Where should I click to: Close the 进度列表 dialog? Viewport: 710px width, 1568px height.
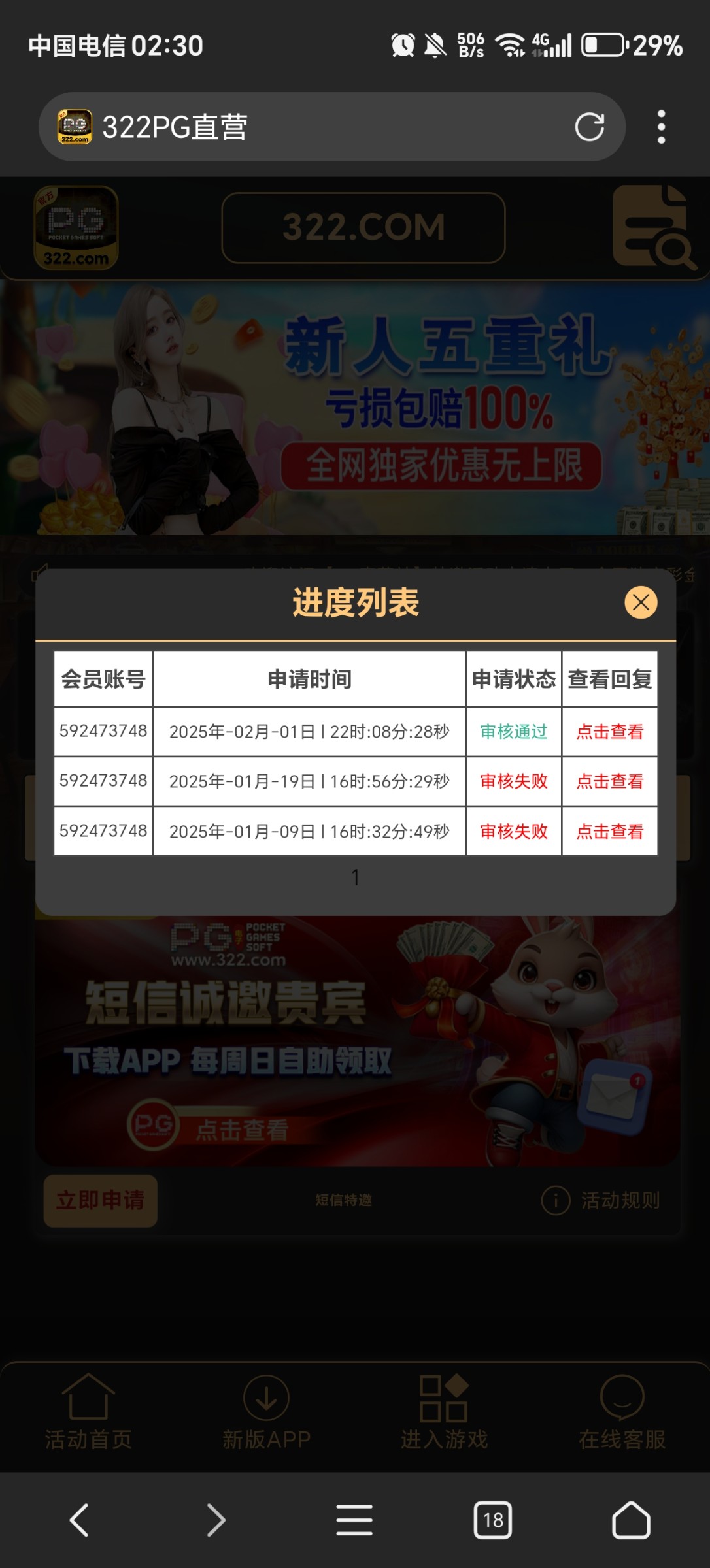(641, 602)
